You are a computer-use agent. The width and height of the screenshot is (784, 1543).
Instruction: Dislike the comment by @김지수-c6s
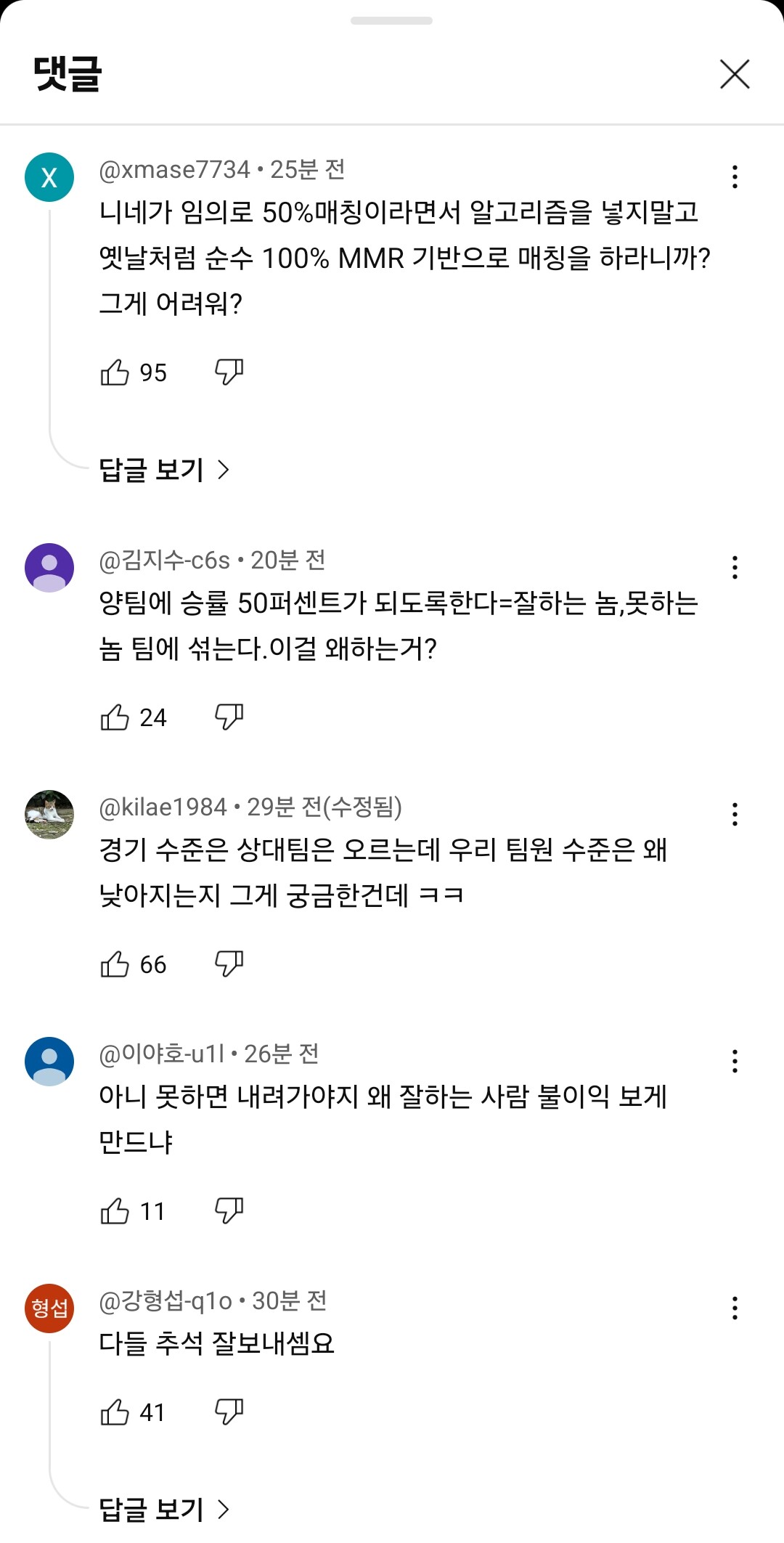click(229, 717)
